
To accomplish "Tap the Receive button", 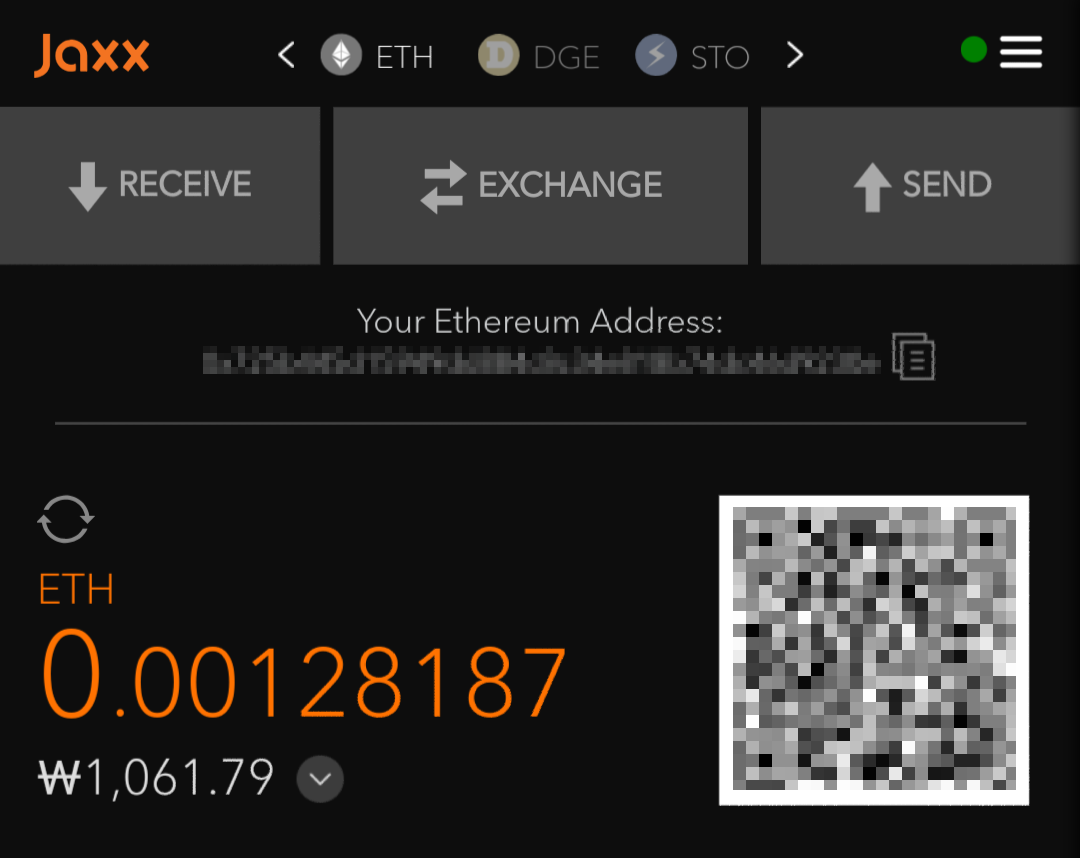I will pyautogui.click(x=160, y=186).
